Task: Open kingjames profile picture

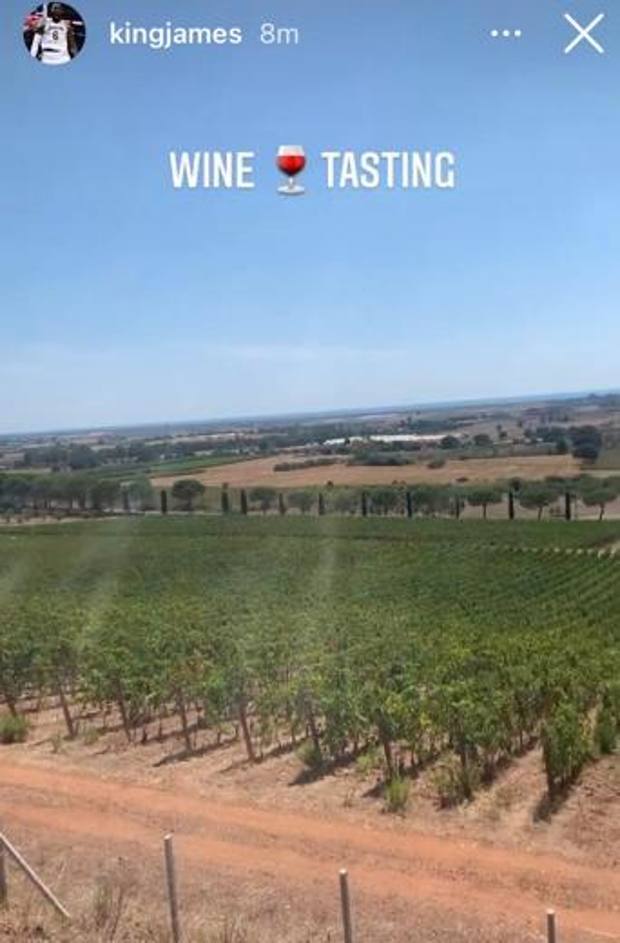Action: pyautogui.click(x=54, y=33)
